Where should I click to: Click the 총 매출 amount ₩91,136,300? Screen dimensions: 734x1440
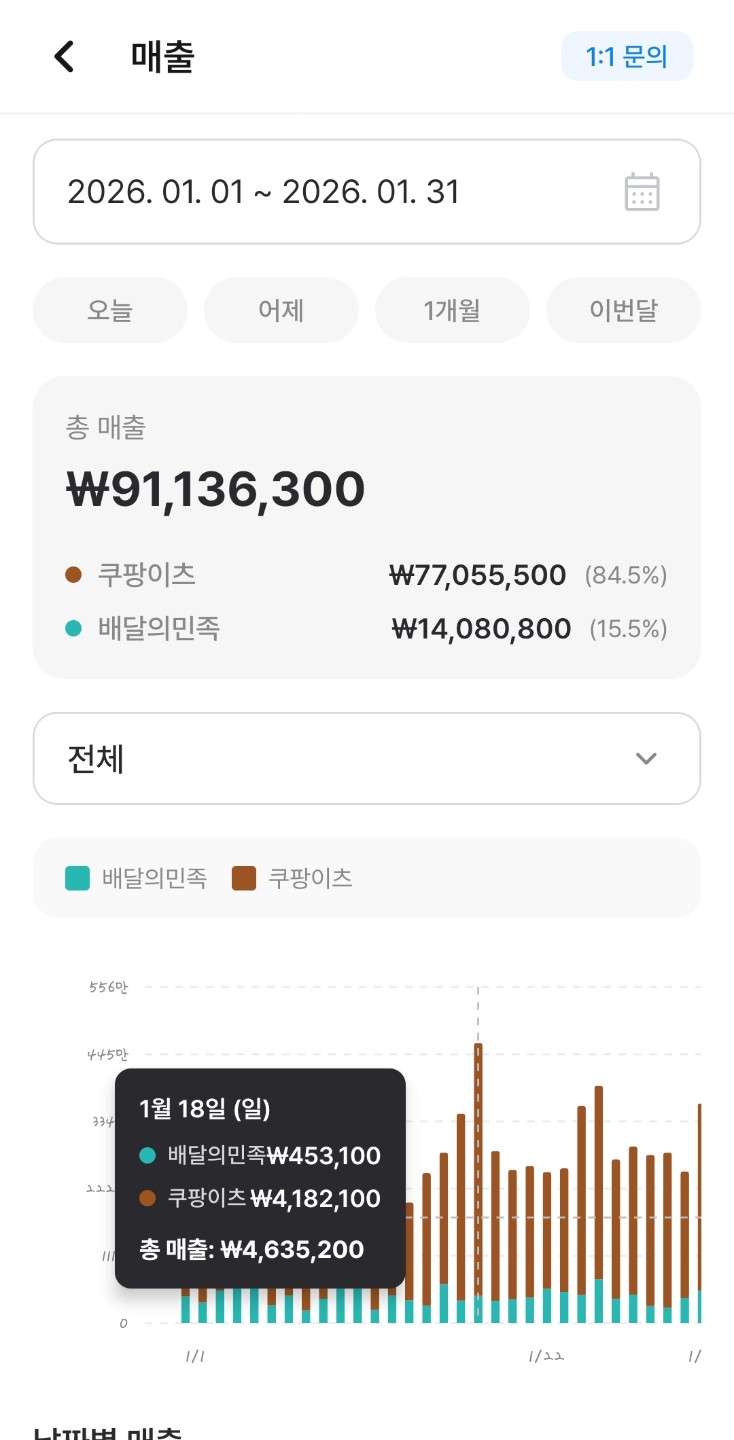[x=215, y=488]
